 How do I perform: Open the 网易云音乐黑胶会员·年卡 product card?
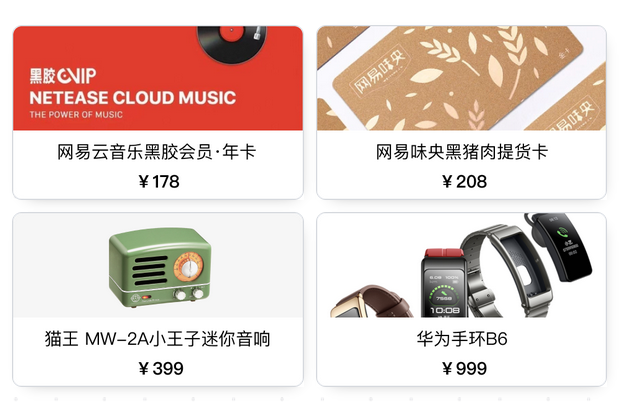tap(158, 112)
